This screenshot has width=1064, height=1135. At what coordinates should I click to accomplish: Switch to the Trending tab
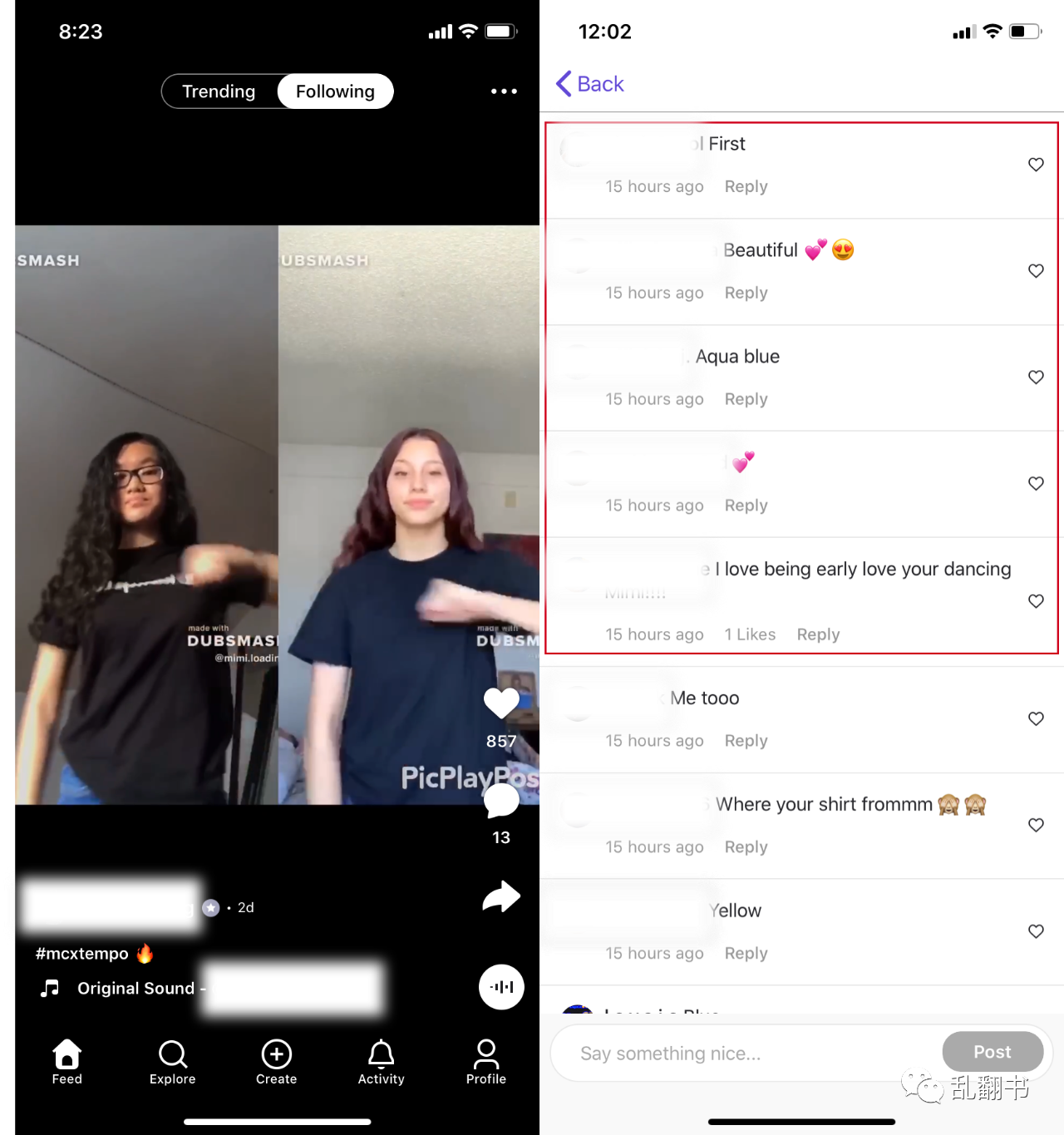pyautogui.click(x=219, y=91)
